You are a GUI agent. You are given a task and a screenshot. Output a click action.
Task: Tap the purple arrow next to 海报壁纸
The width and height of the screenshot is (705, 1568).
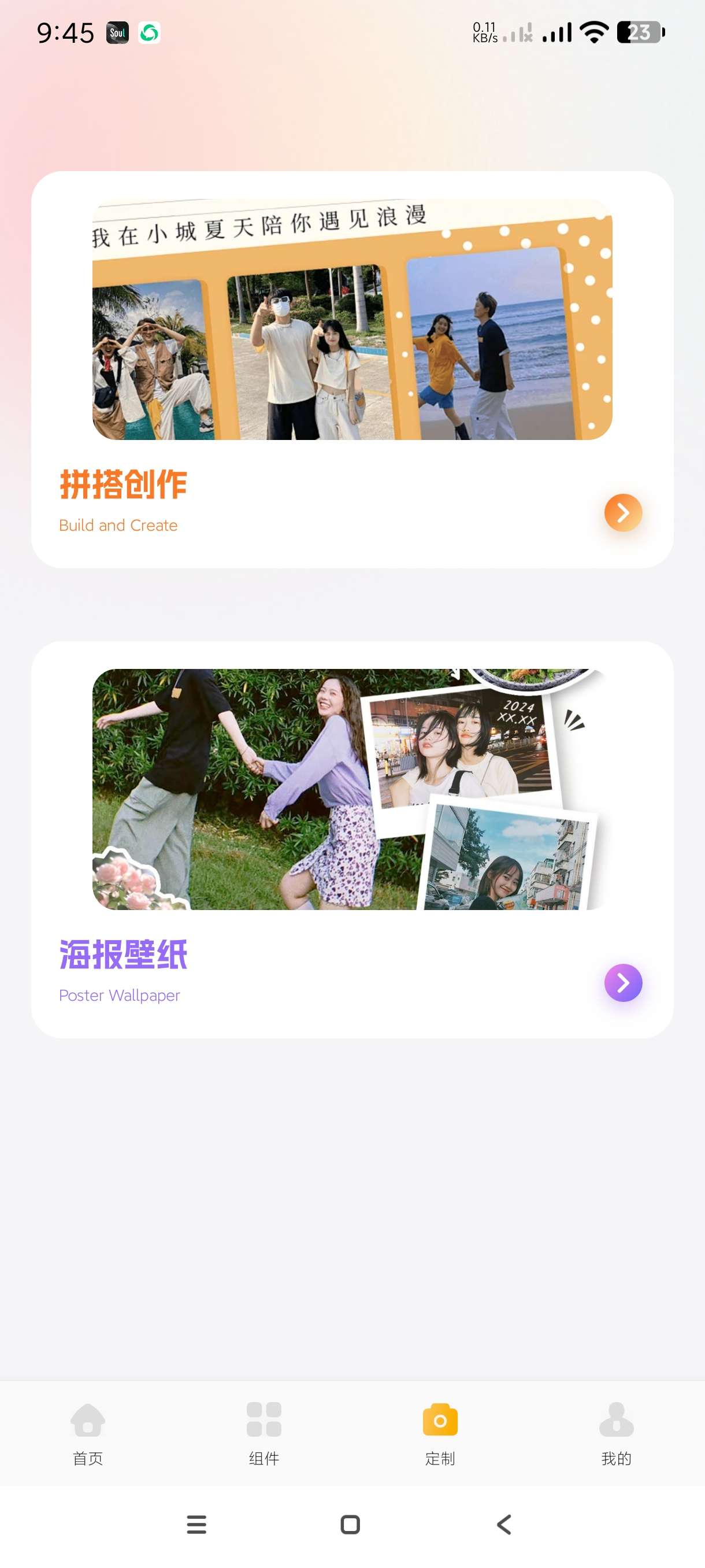pyautogui.click(x=622, y=982)
